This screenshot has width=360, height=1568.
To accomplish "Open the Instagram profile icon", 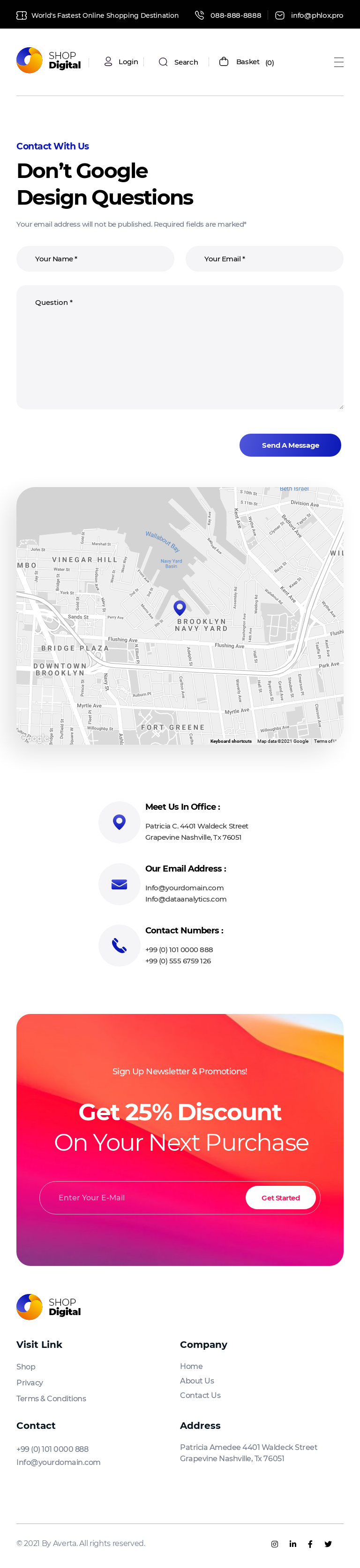I will (275, 1544).
